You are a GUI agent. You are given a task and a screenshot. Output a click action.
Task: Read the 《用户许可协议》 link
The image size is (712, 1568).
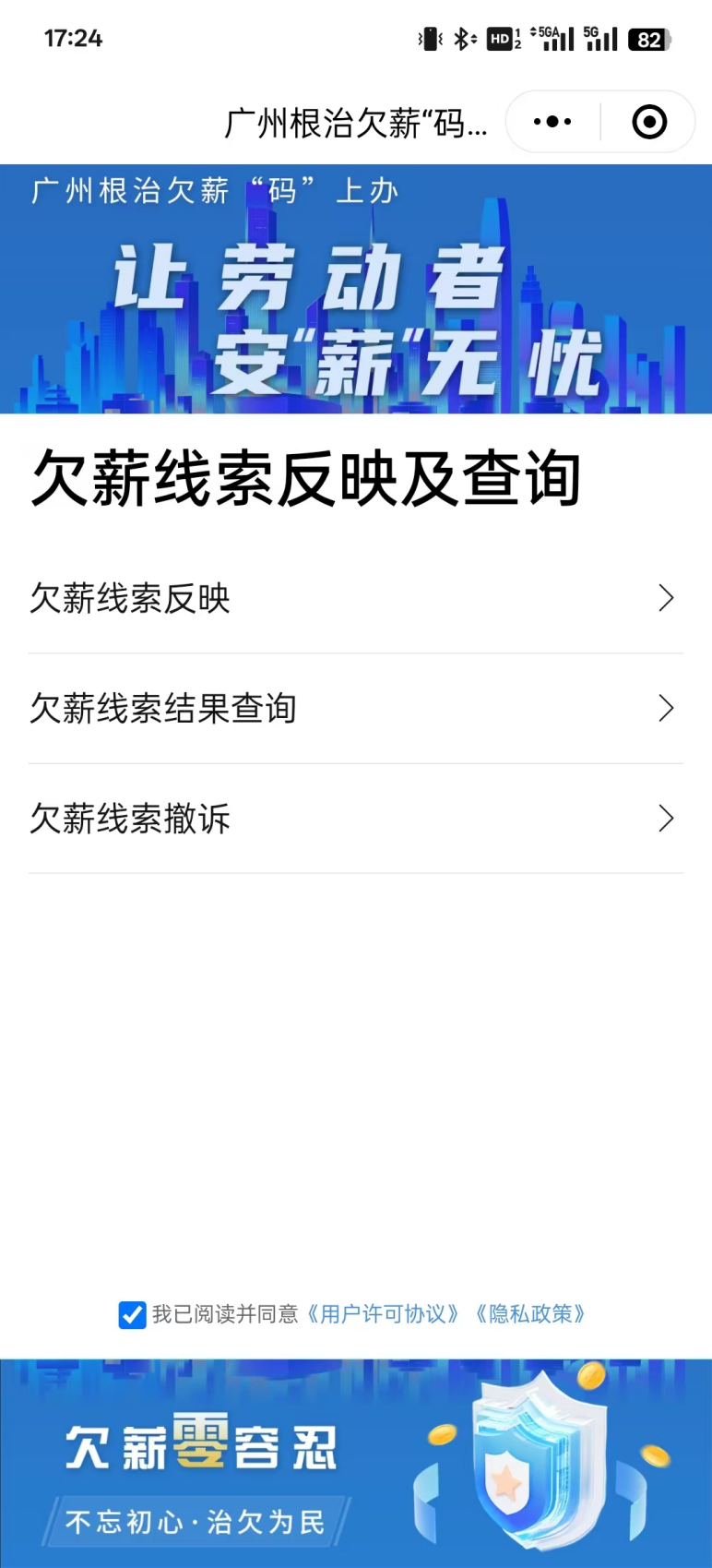point(382,1314)
